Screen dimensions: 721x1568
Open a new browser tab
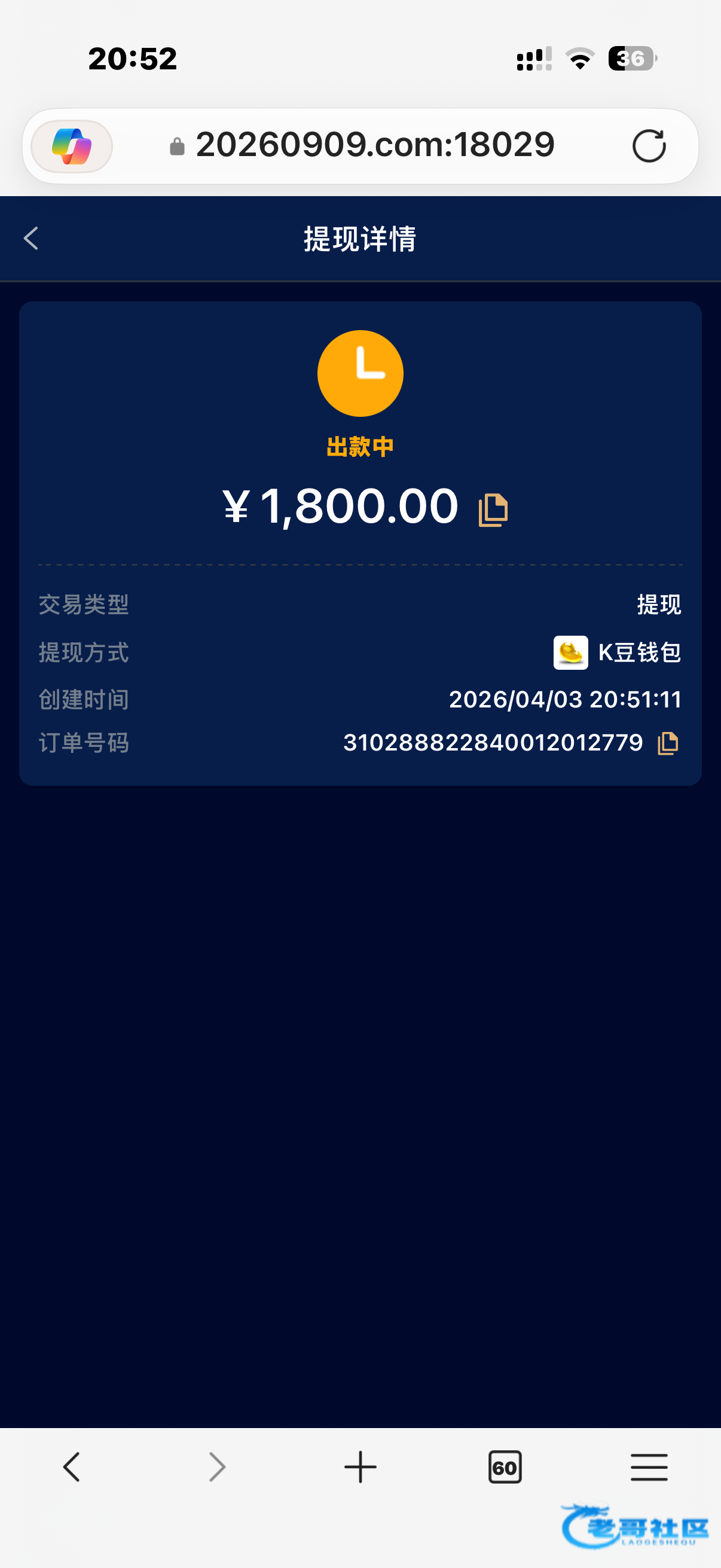(360, 1467)
